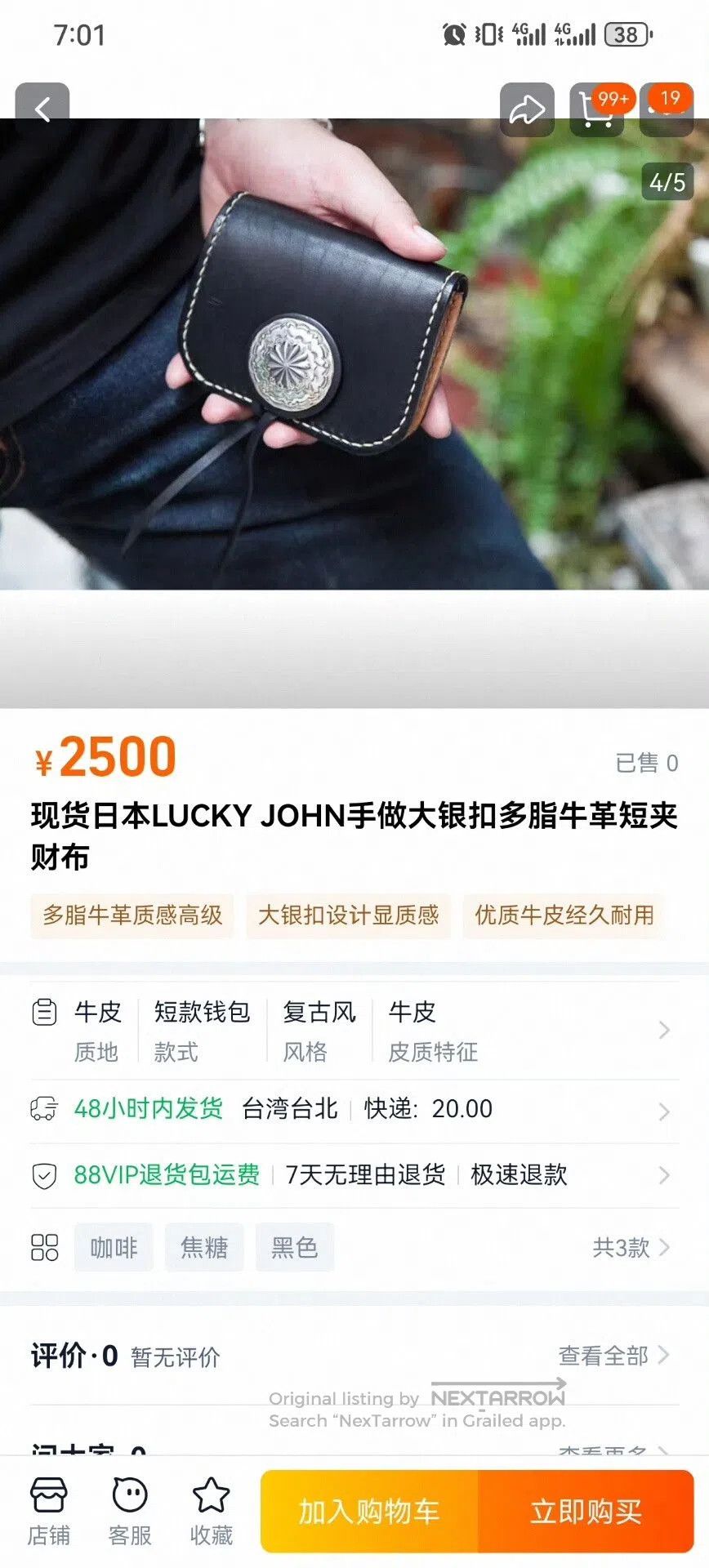The height and width of the screenshot is (1568, 709).
Task: Select the 焦糖 color option
Action: pos(204,1247)
